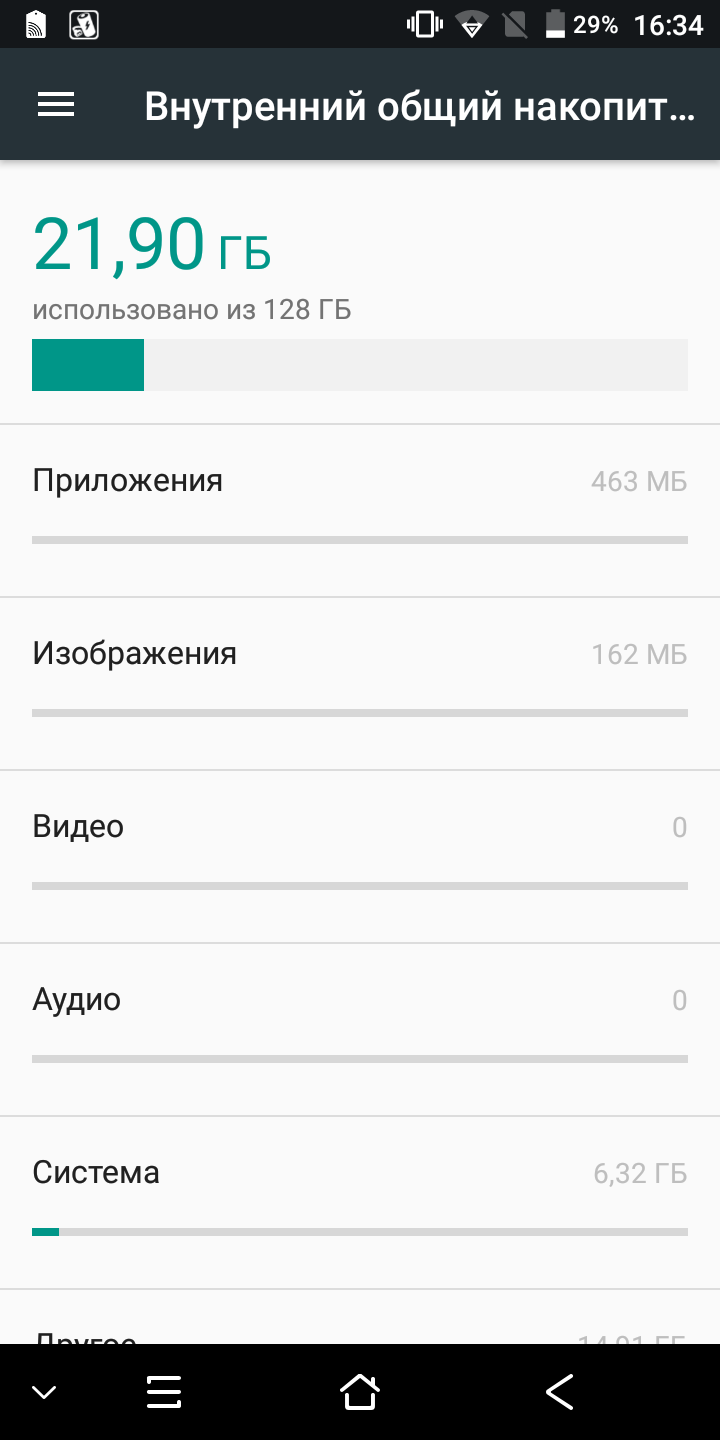
Task: Go to the home screen
Action: click(360, 1392)
